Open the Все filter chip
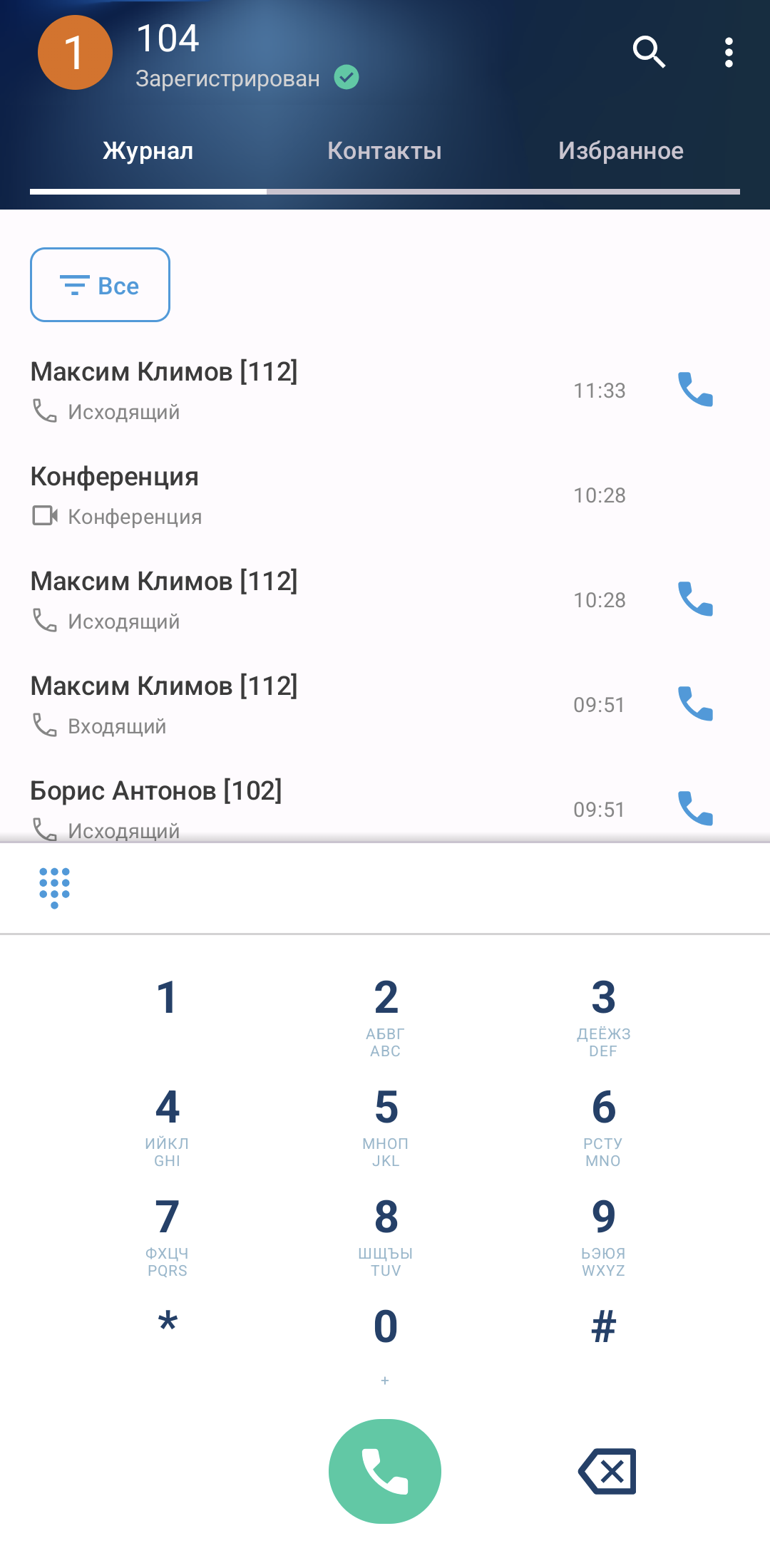The height and width of the screenshot is (1568, 770). click(x=100, y=285)
